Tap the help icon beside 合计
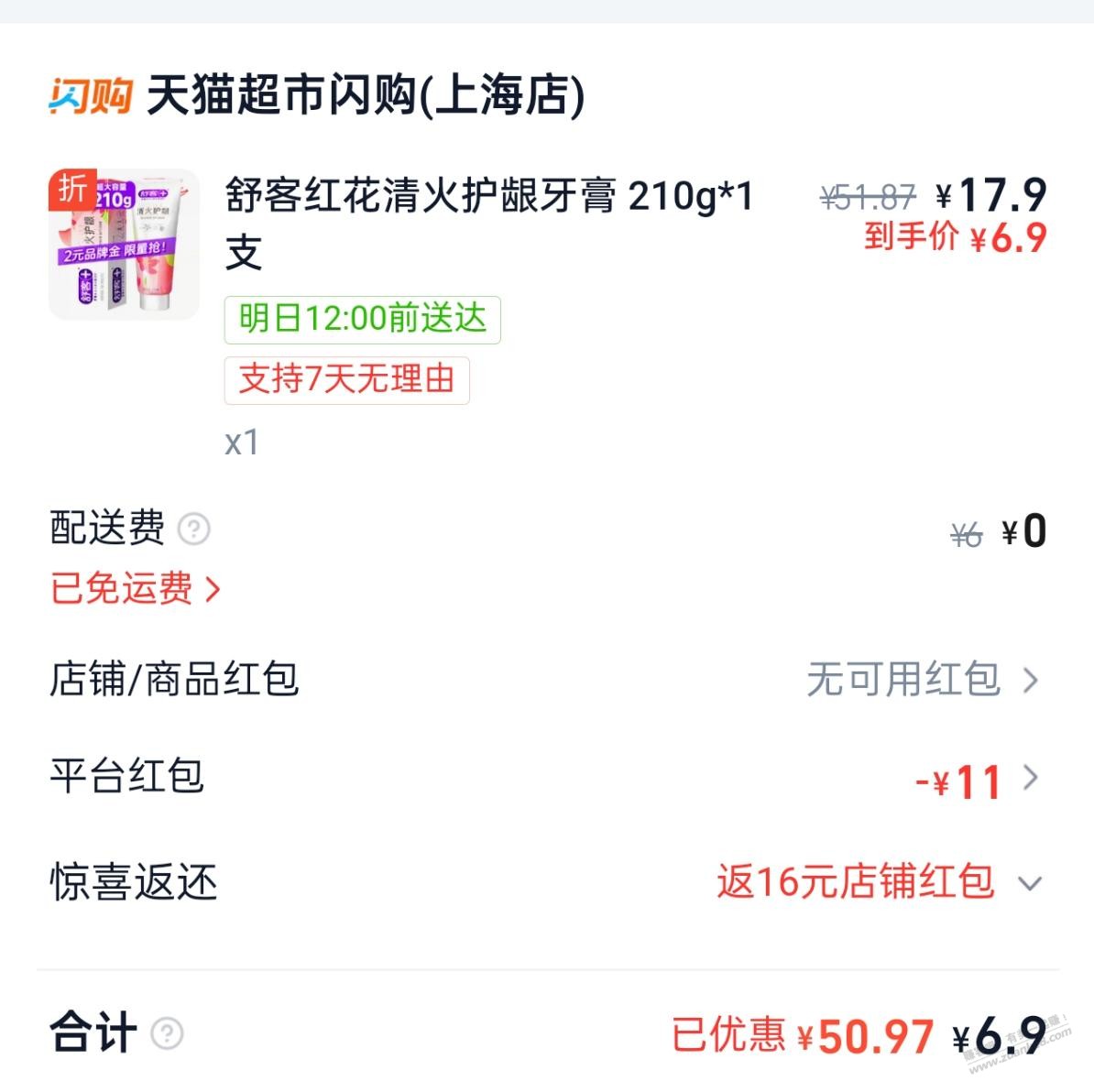 point(167,1033)
